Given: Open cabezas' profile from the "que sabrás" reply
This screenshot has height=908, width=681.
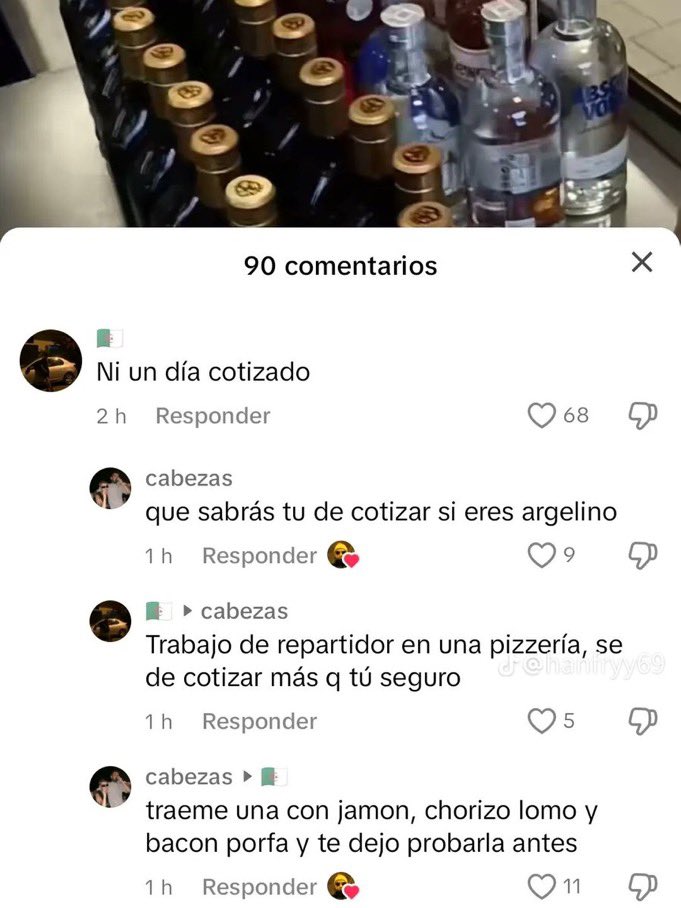Looking at the screenshot, I should (110, 488).
